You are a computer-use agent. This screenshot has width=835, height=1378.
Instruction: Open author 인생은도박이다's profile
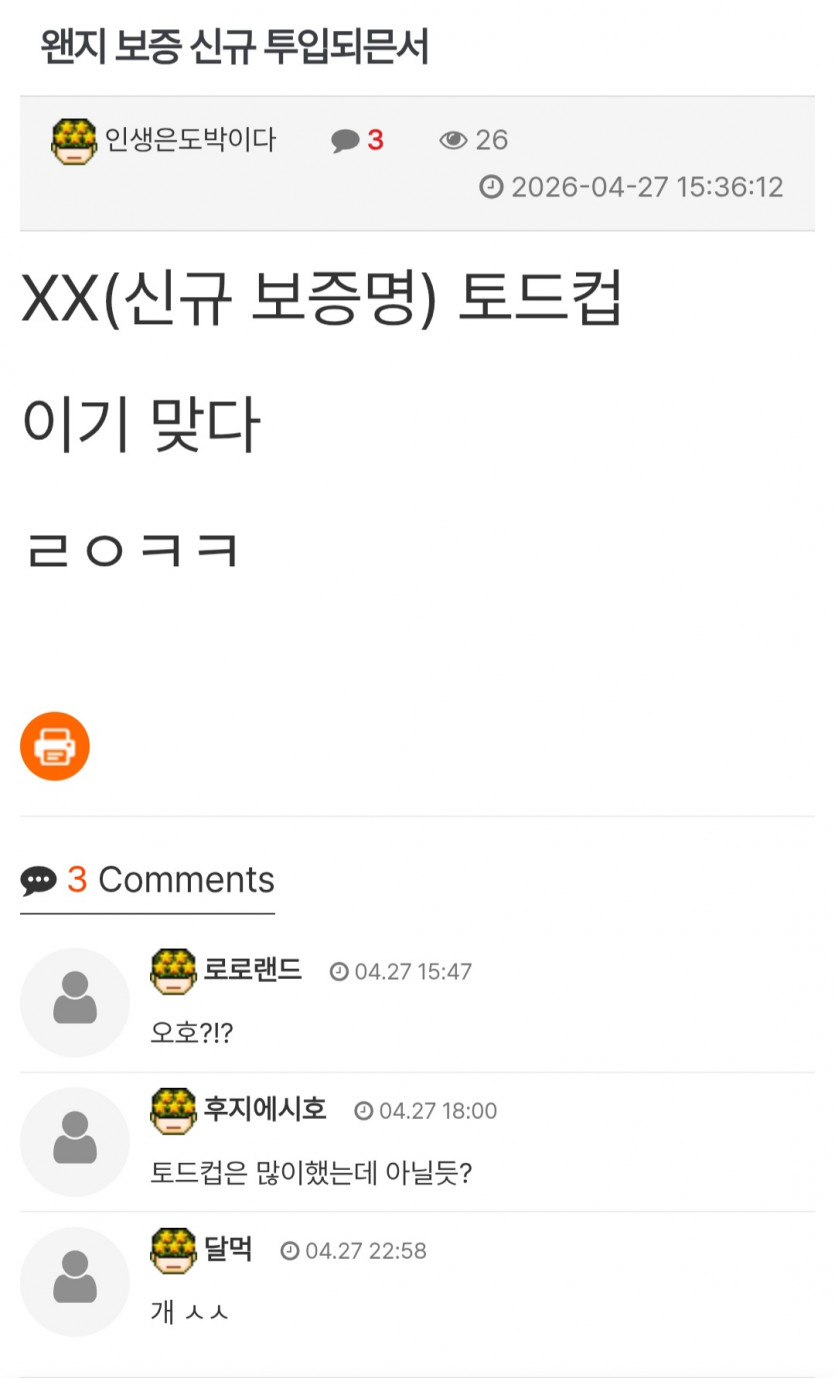[x=189, y=140]
